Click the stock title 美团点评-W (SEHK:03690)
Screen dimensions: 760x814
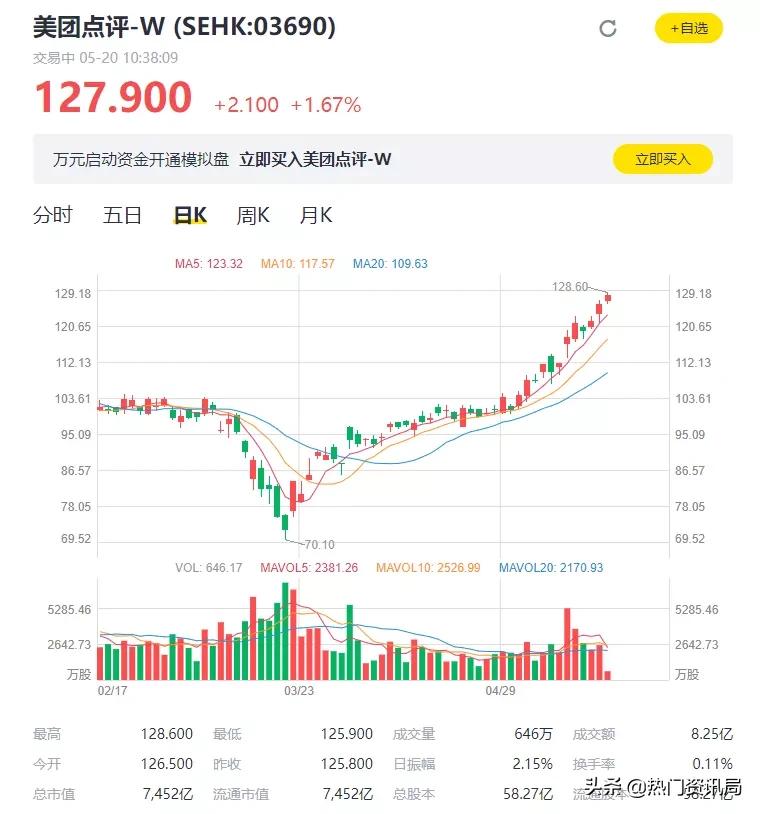point(187,29)
